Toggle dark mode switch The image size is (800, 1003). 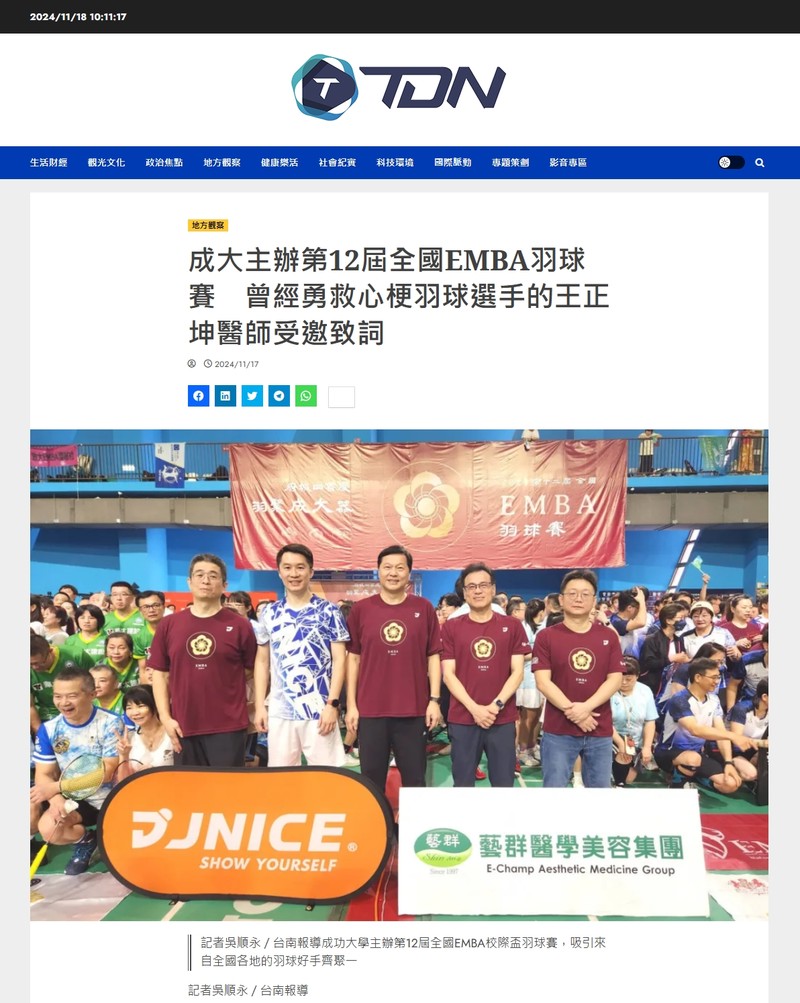pos(731,163)
